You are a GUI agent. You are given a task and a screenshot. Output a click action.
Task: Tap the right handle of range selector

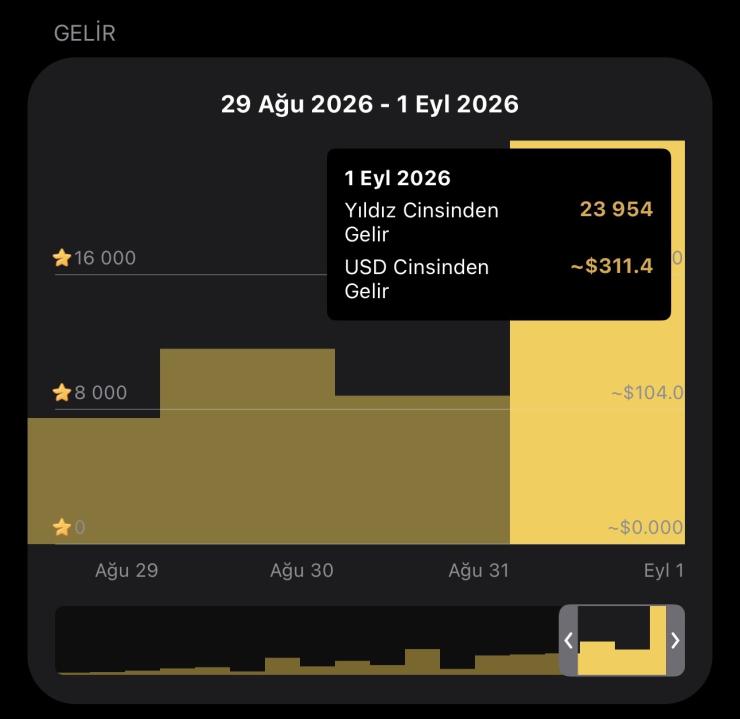pyautogui.click(x=675, y=640)
